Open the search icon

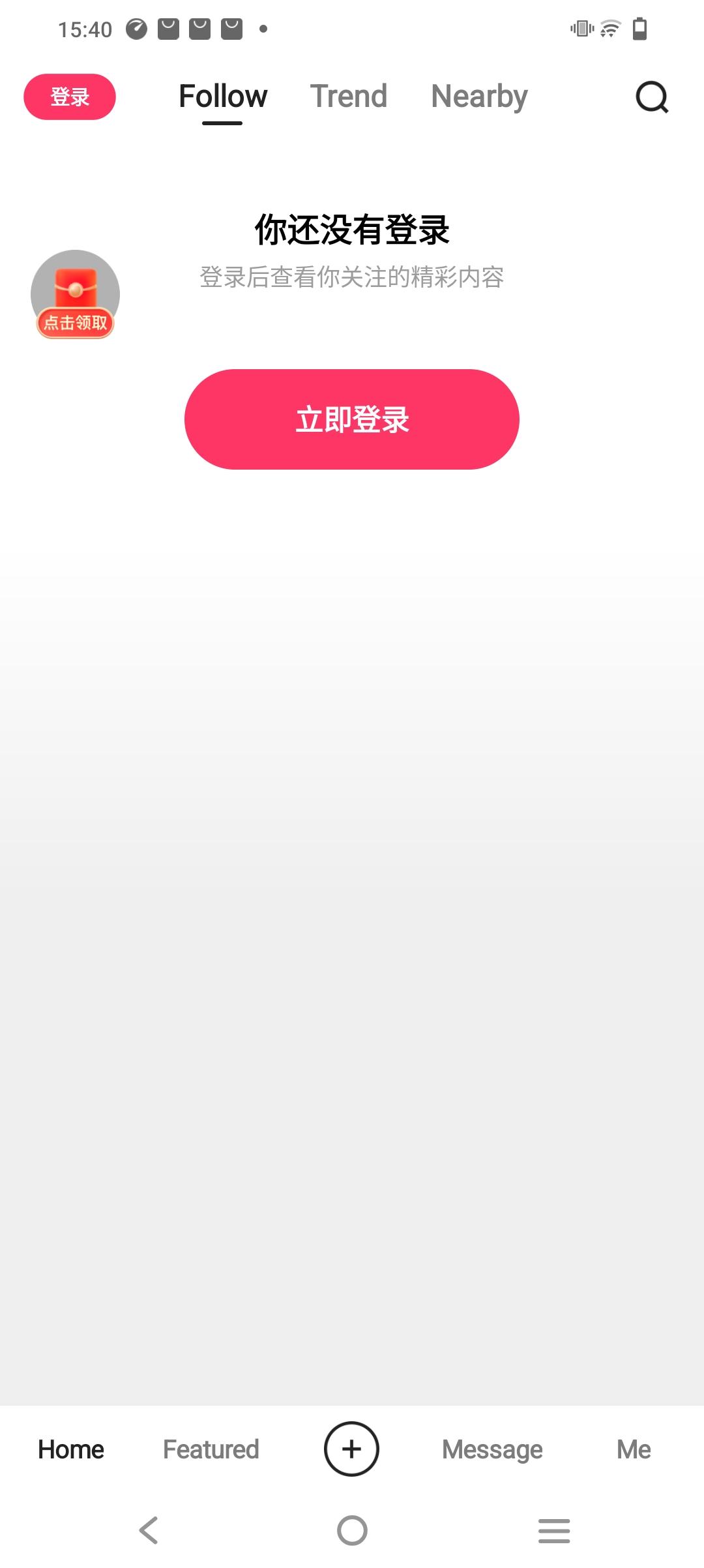[x=653, y=97]
